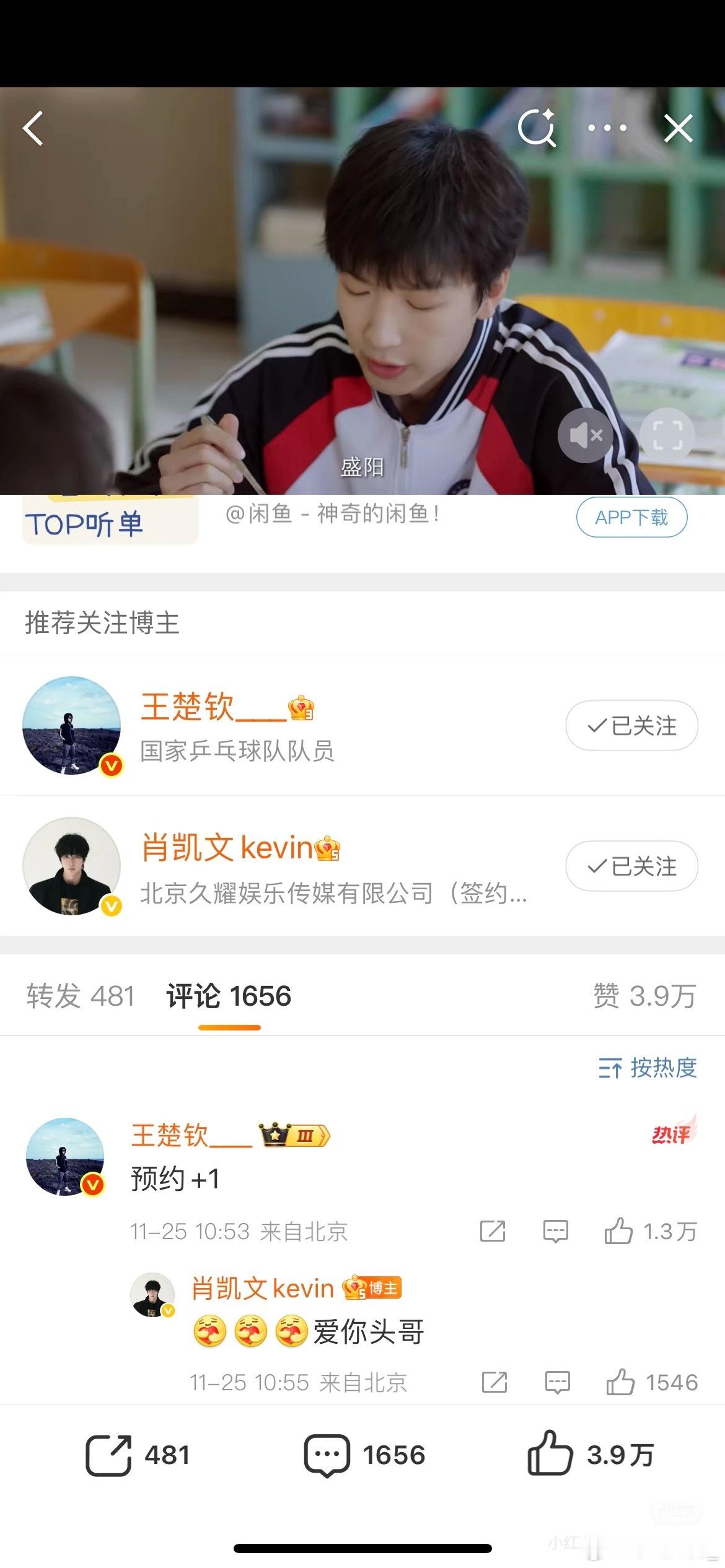Image resolution: width=725 pixels, height=1568 pixels.
Task: Repost 王楚钦's comment 预约+1
Action: (493, 1231)
